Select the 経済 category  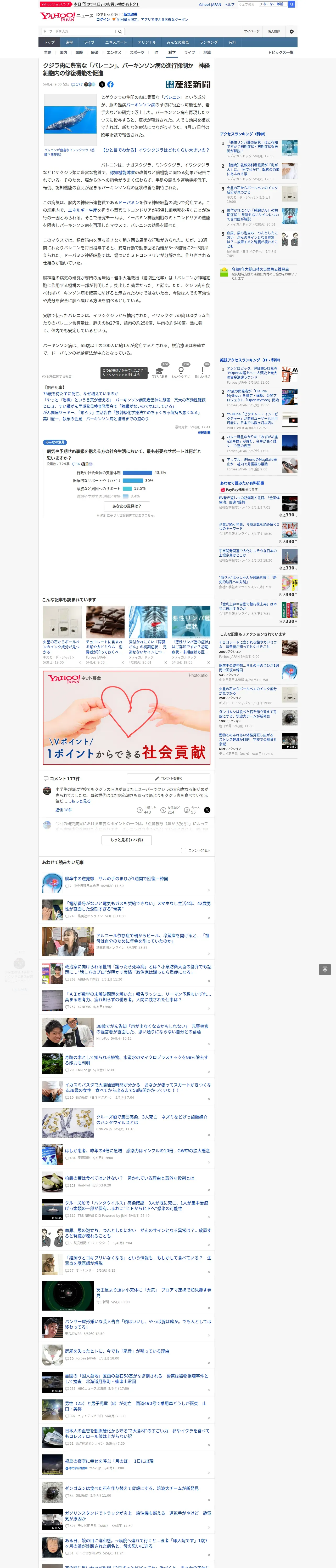tap(94, 52)
